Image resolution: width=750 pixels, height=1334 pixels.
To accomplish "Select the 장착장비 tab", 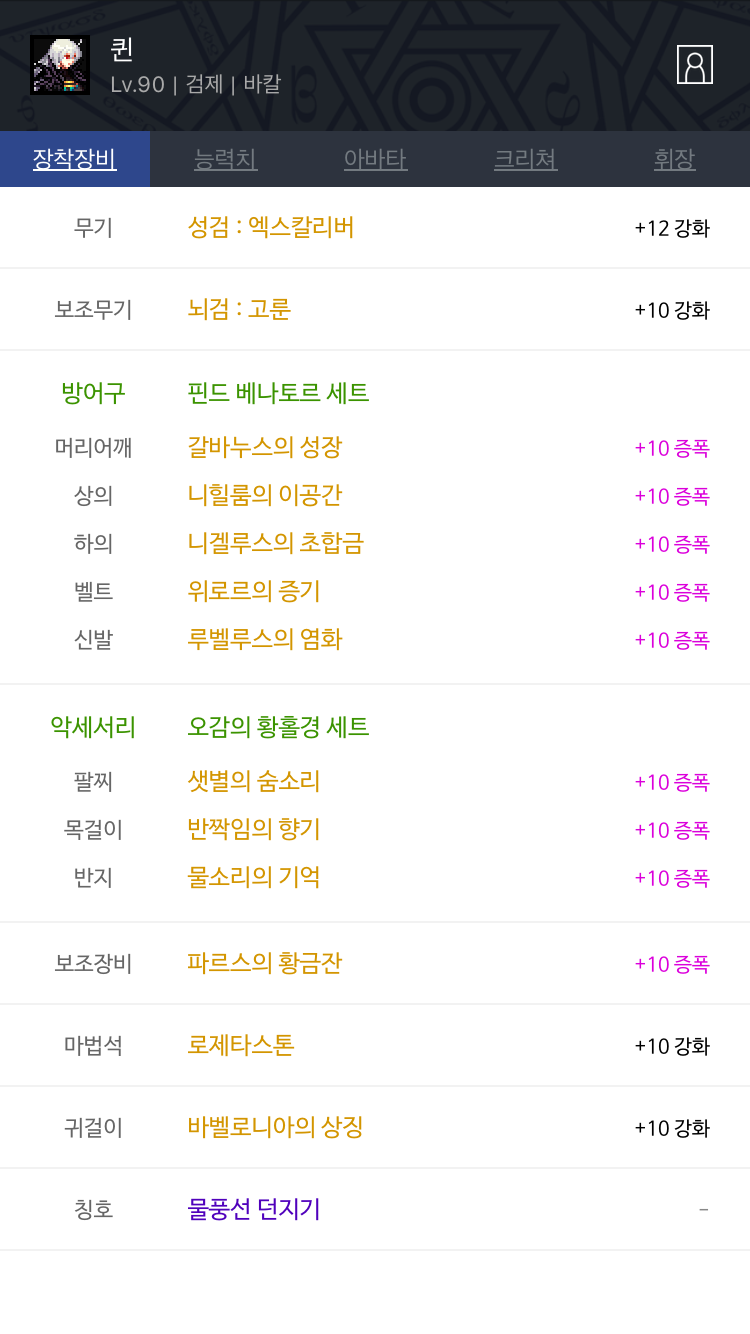I will [75, 159].
